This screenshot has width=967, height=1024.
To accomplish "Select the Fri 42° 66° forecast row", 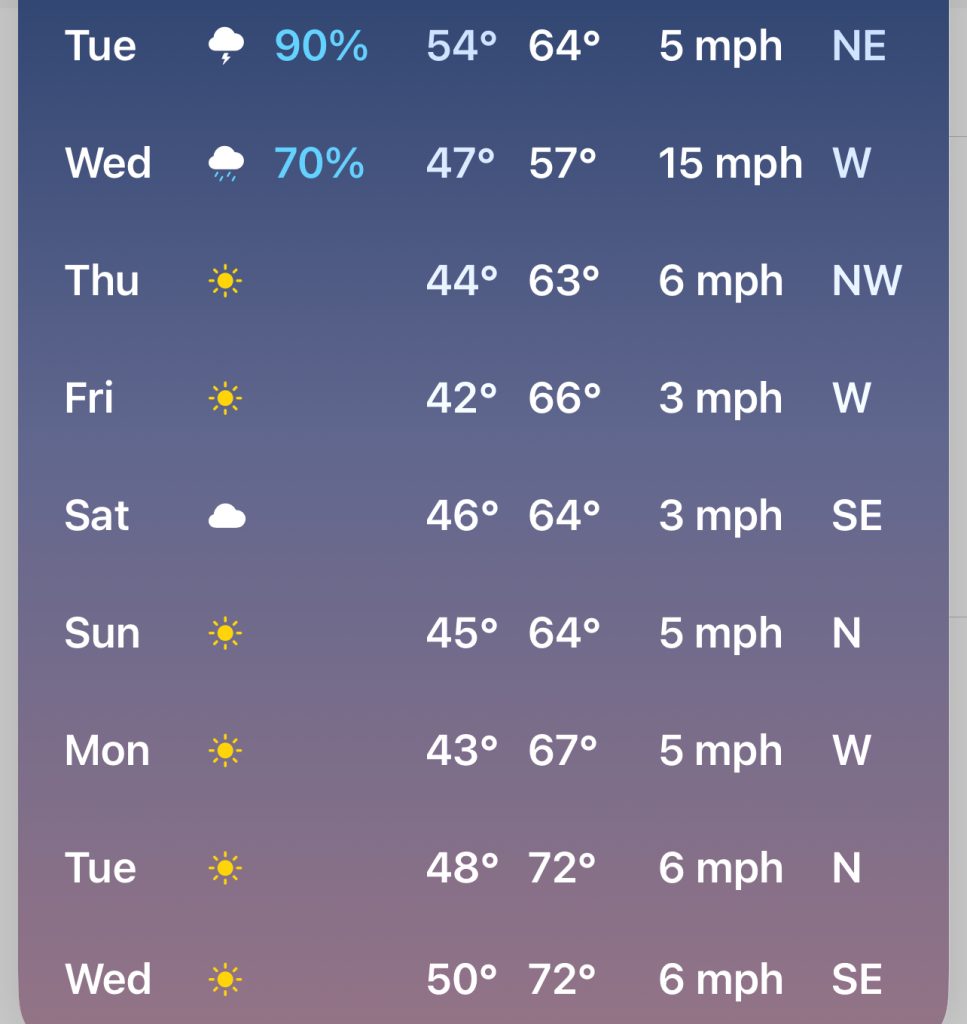I will (483, 398).
